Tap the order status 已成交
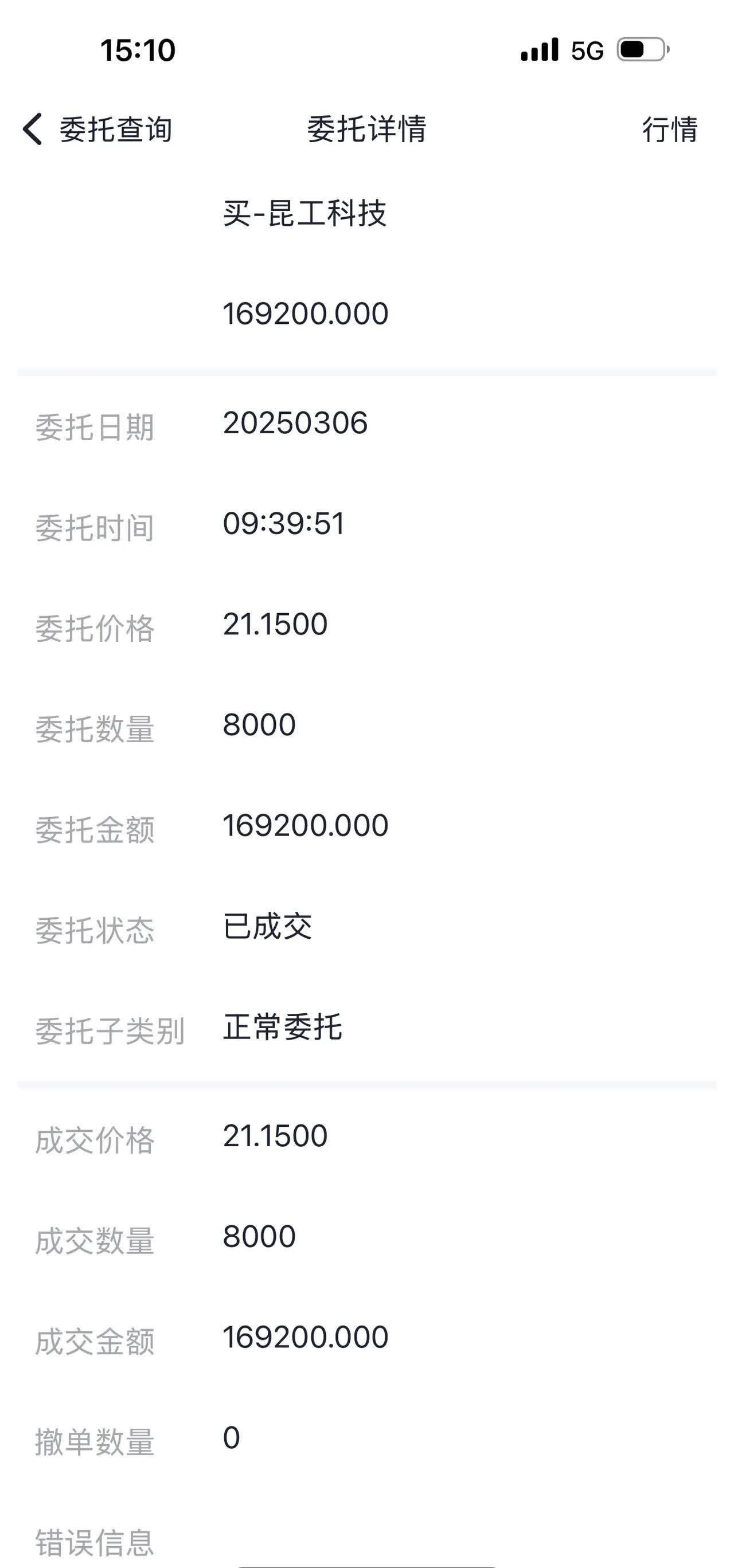 point(270,922)
